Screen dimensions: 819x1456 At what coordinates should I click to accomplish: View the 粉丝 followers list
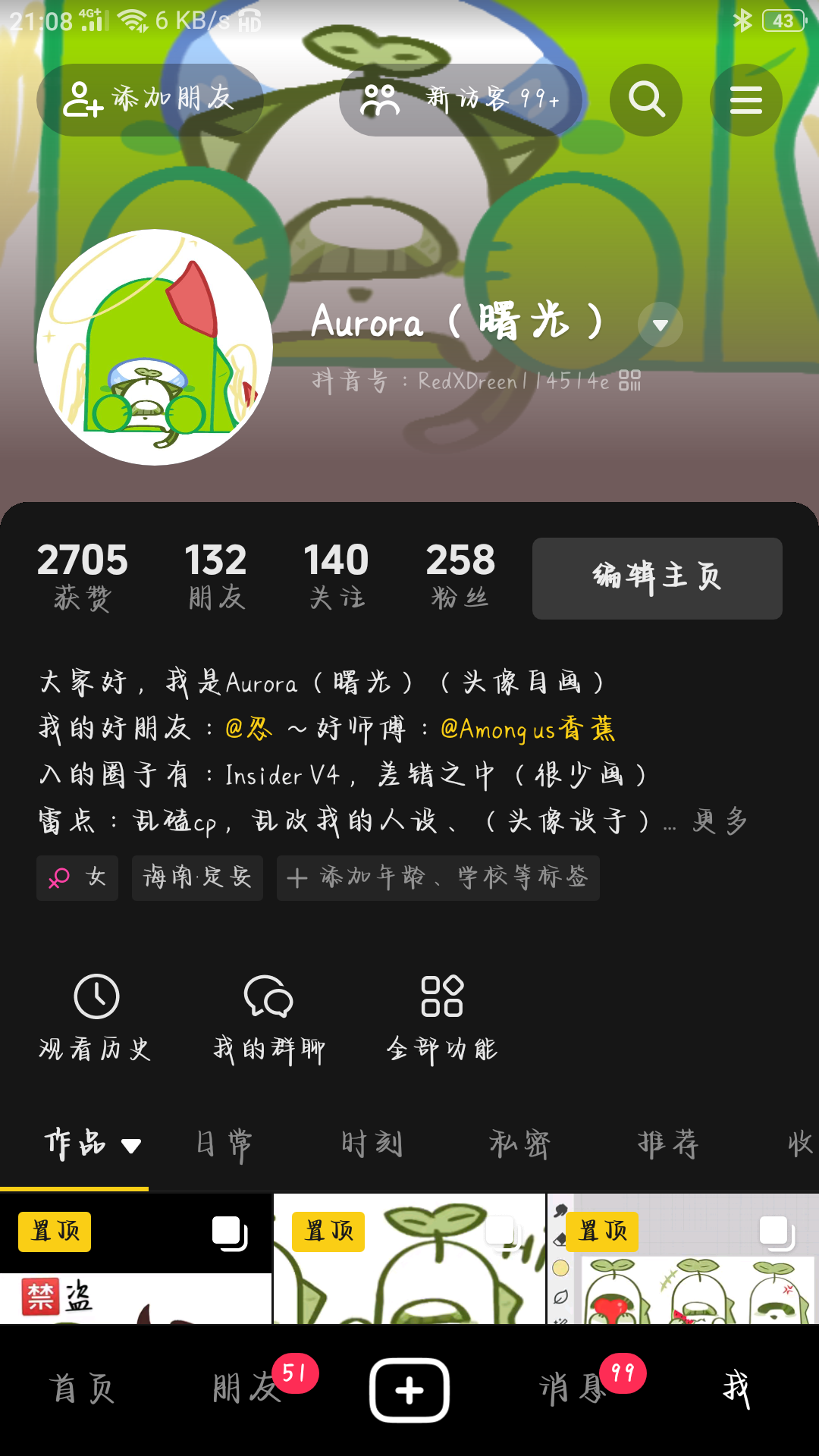coord(460,576)
